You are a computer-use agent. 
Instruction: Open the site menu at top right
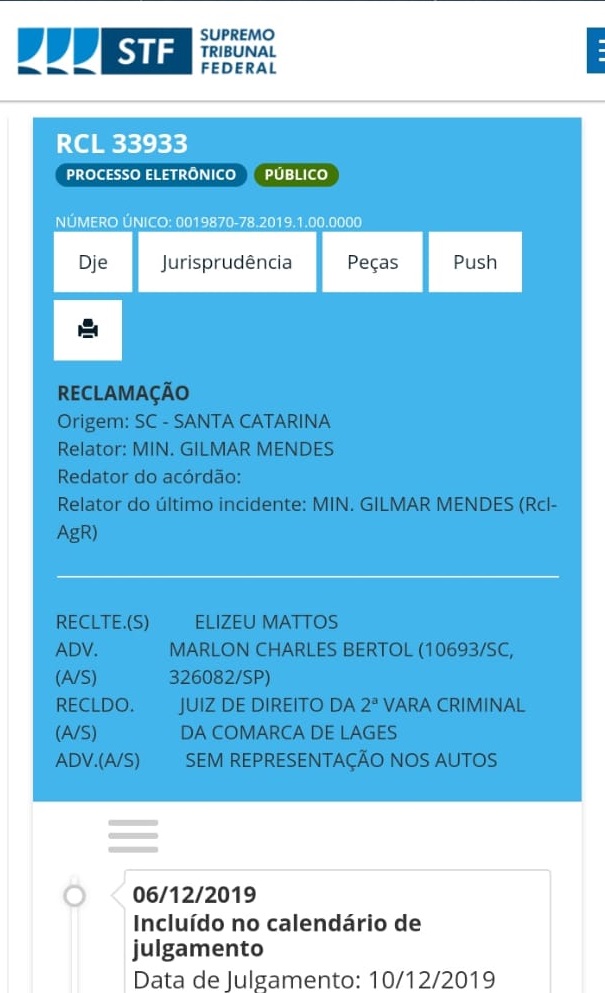click(597, 50)
